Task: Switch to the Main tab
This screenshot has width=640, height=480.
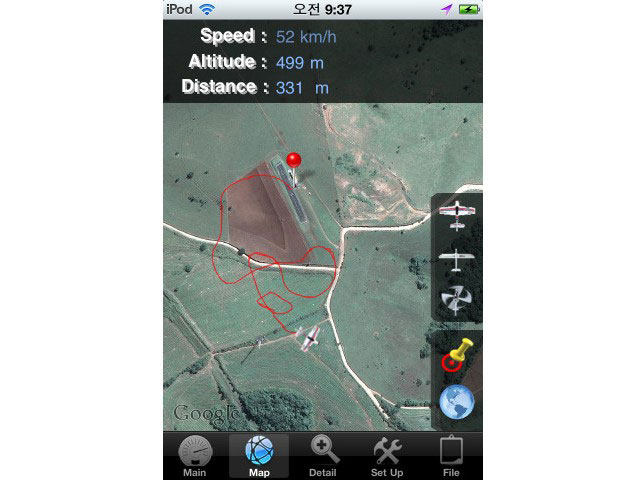Action: [194, 455]
